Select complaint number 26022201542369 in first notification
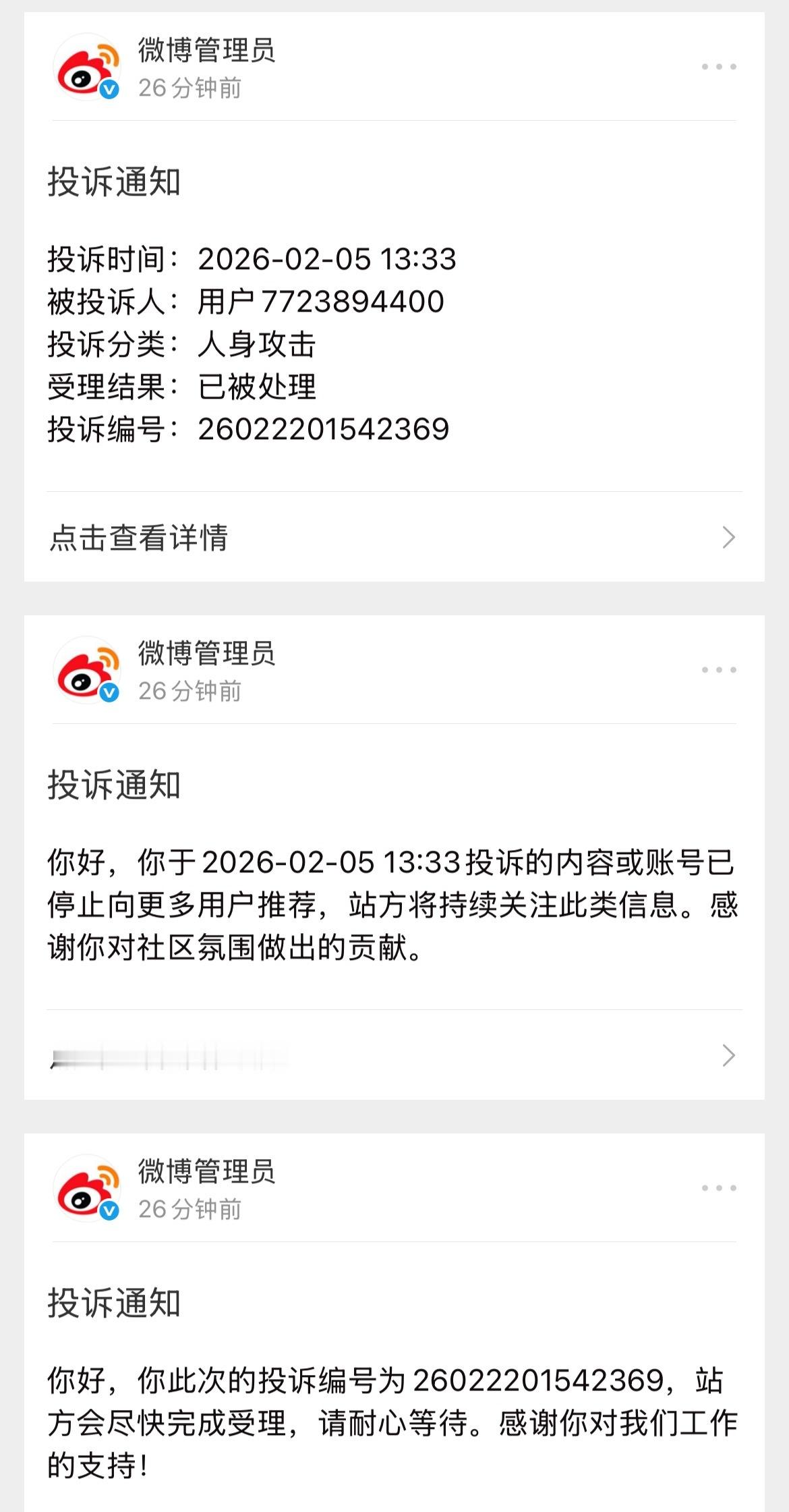 [325, 428]
